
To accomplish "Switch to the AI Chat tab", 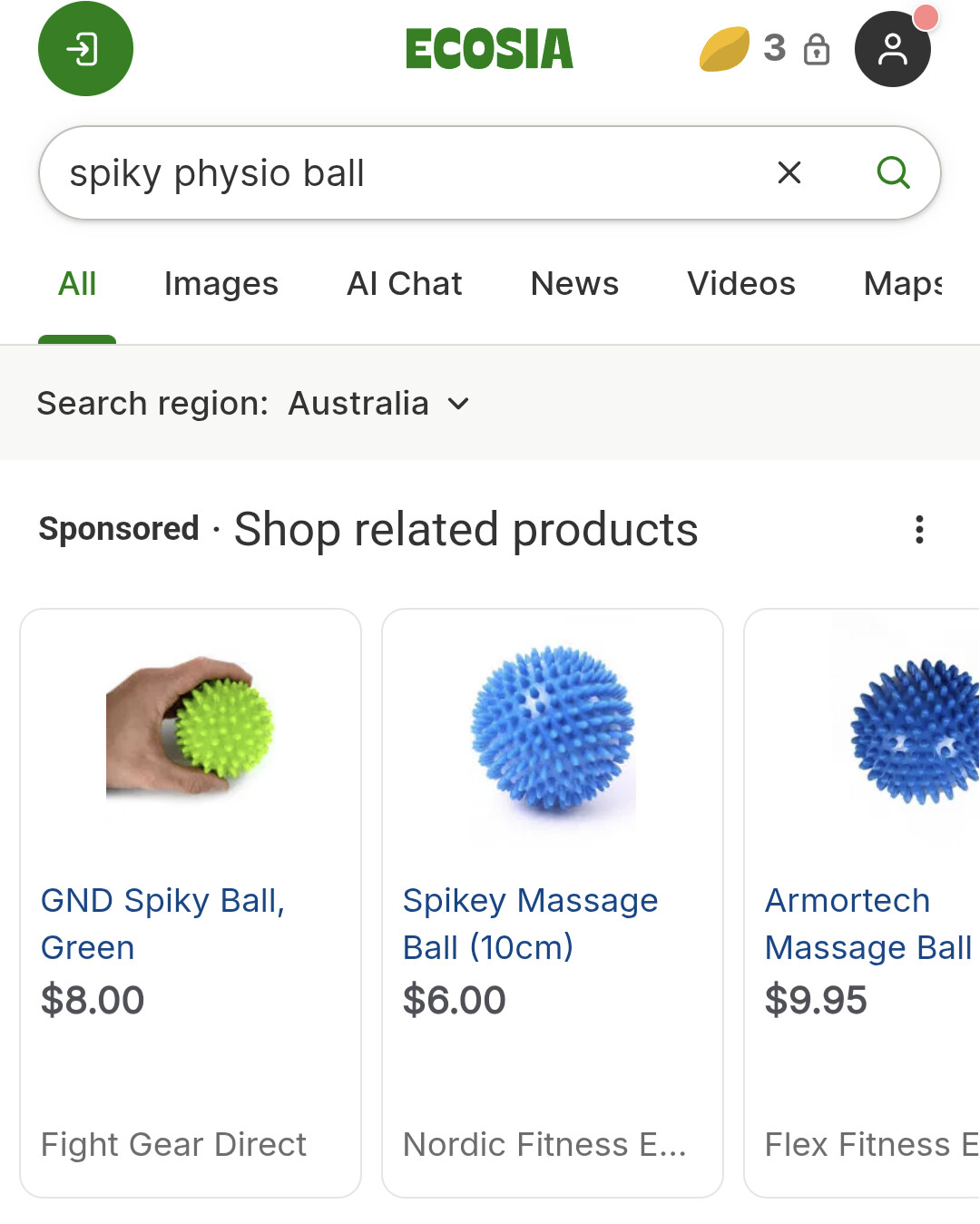I will click(405, 284).
